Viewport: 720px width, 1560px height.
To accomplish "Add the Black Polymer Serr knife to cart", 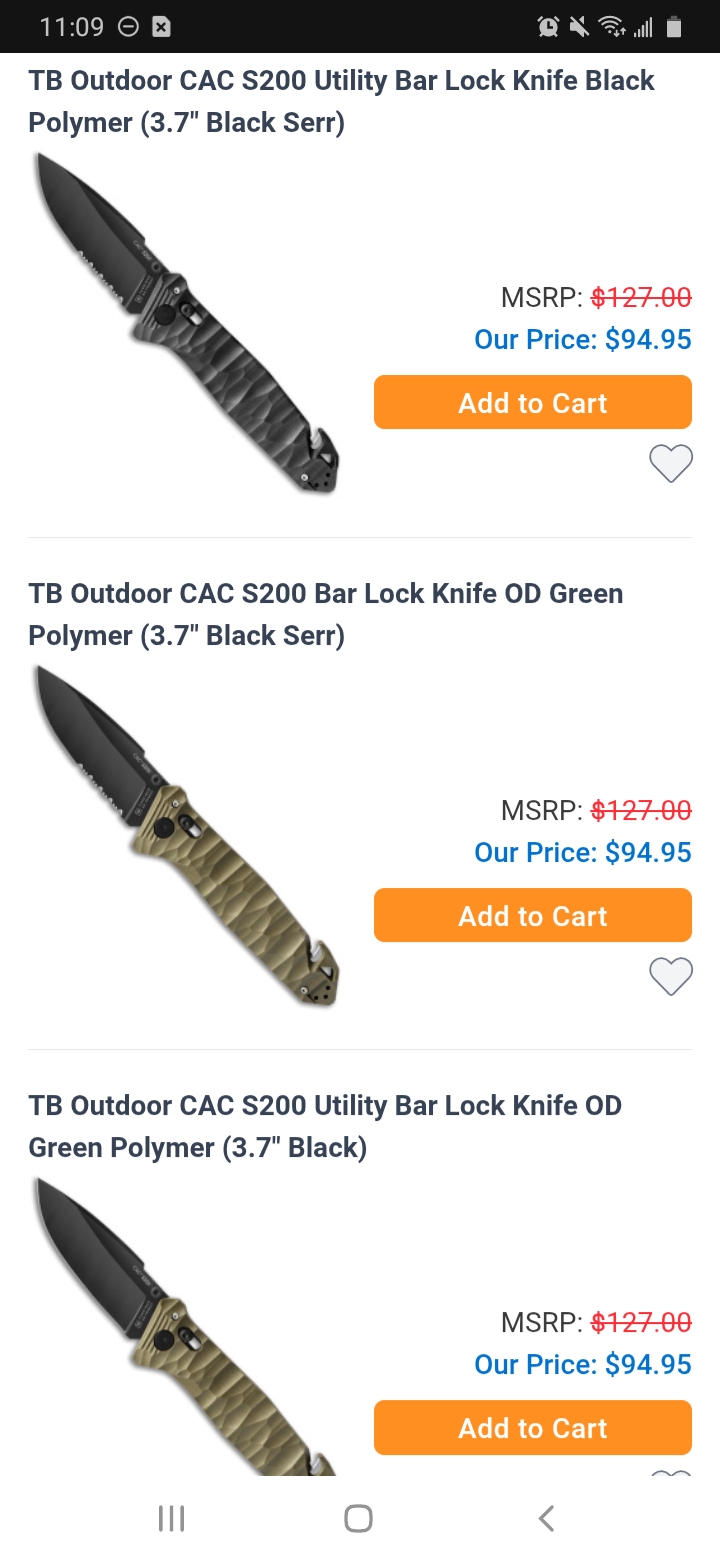I will click(533, 402).
